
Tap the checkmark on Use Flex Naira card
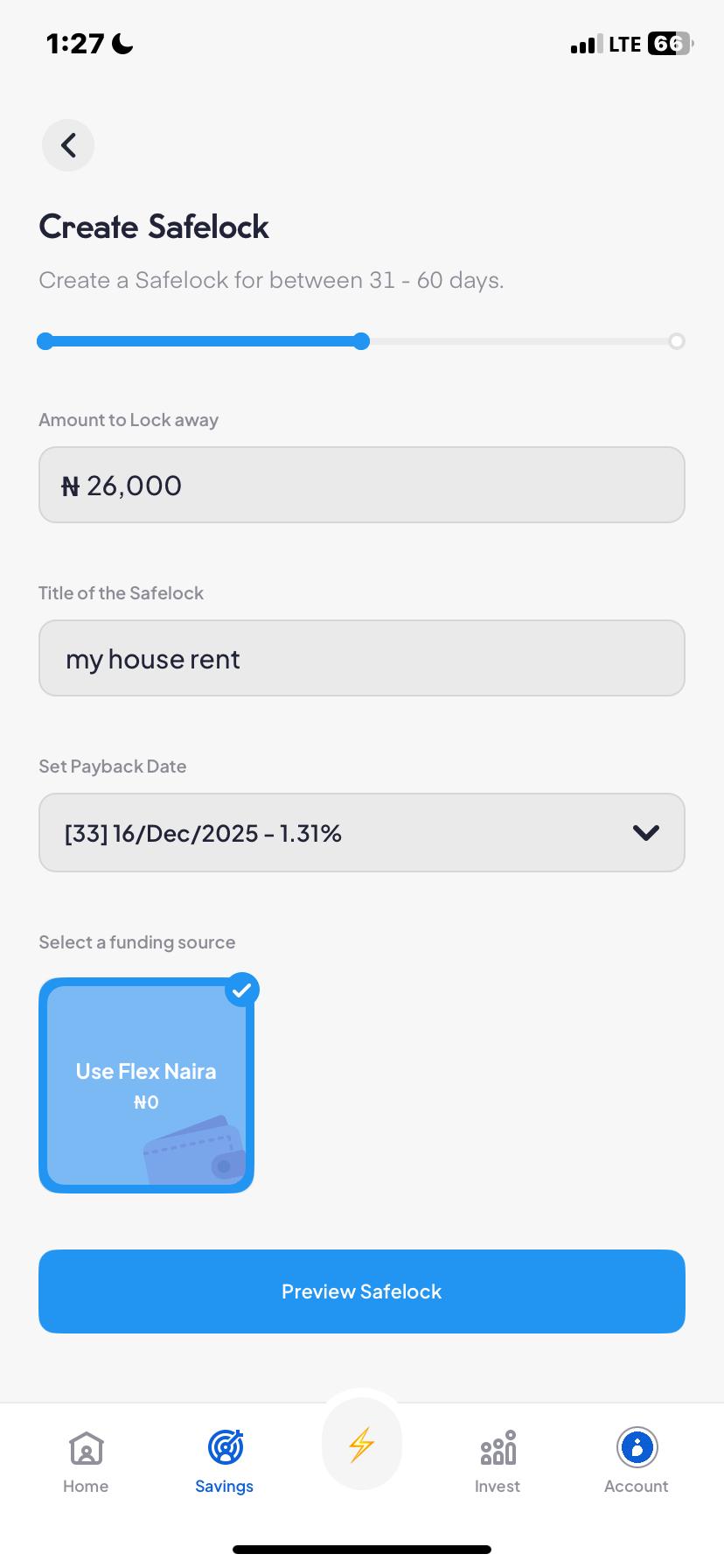(242, 989)
